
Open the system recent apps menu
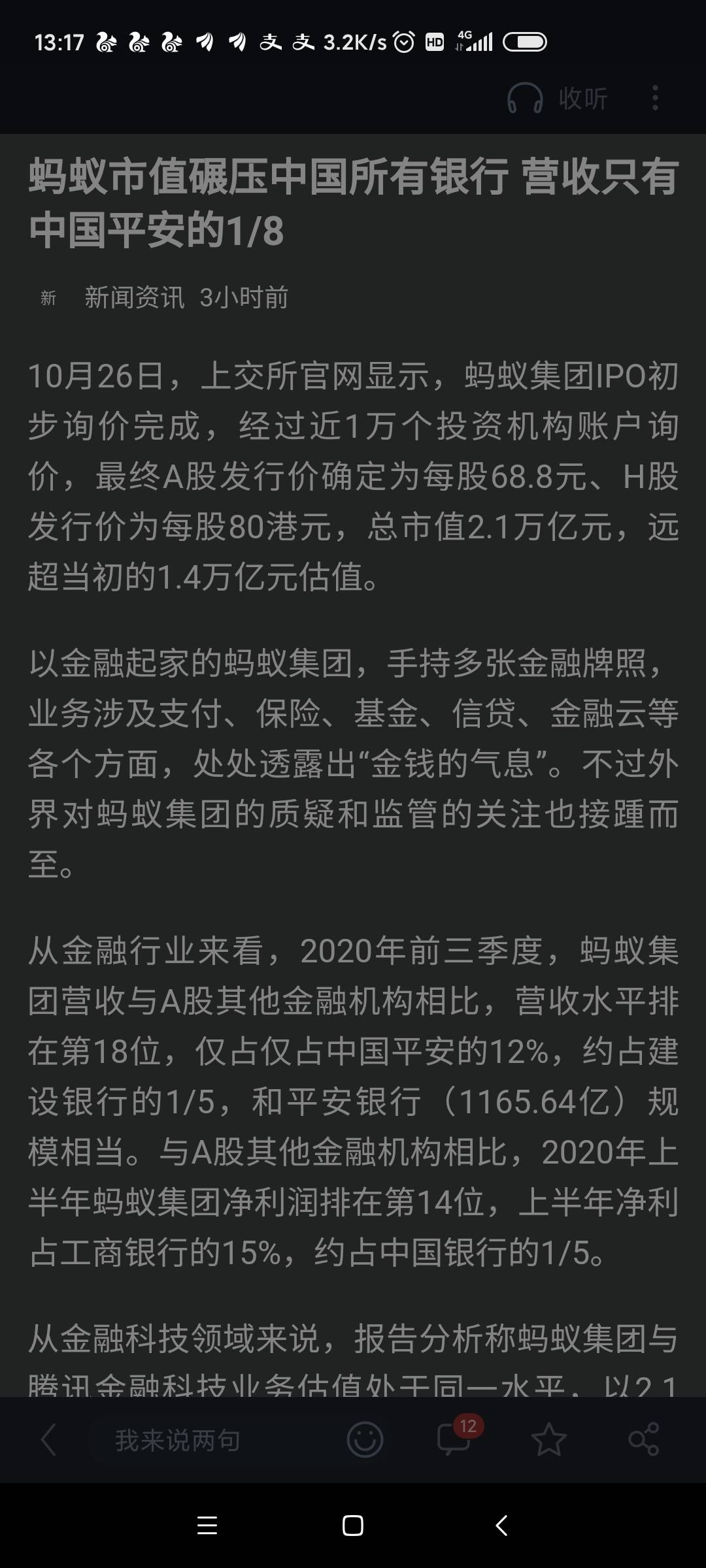click(x=207, y=1526)
